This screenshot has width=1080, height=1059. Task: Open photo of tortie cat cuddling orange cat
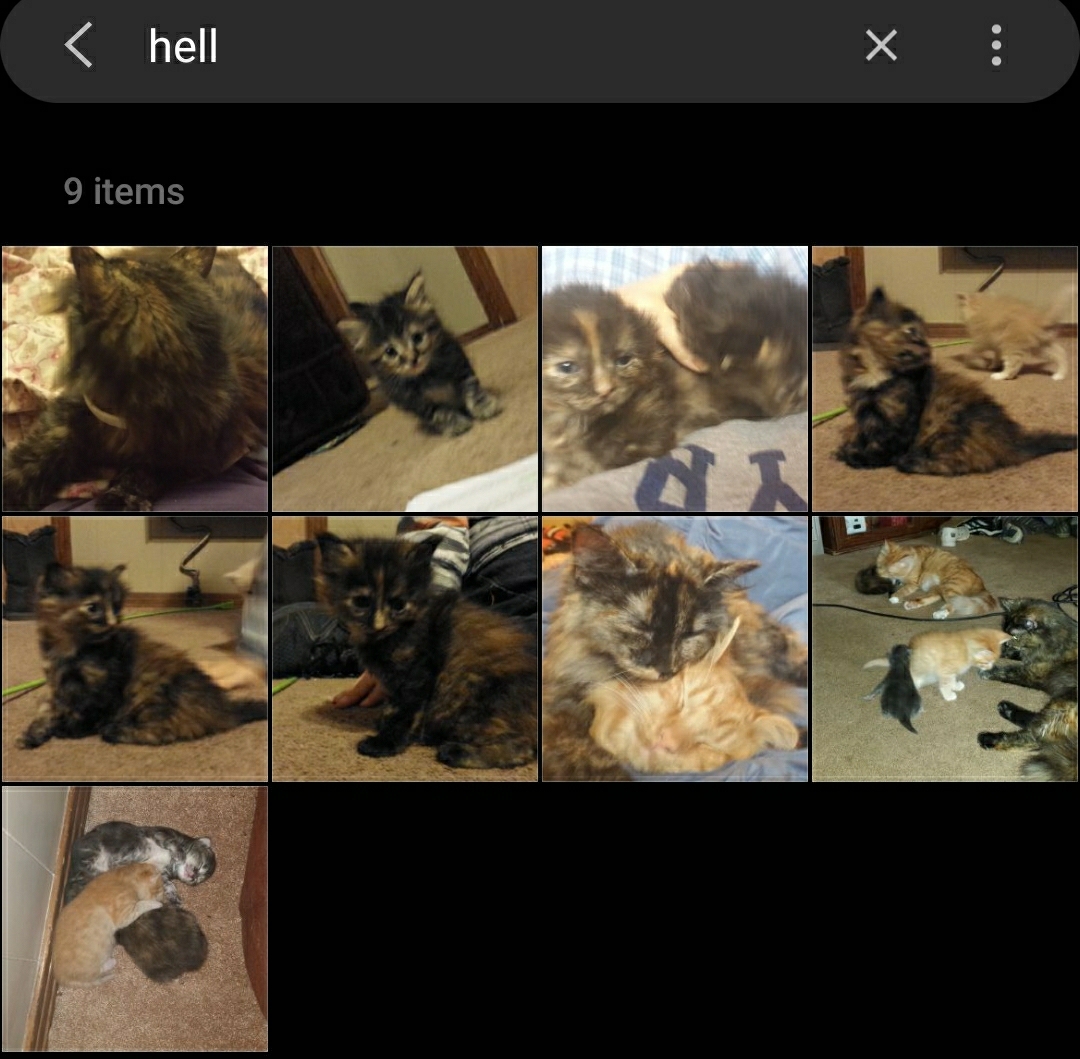coord(675,648)
